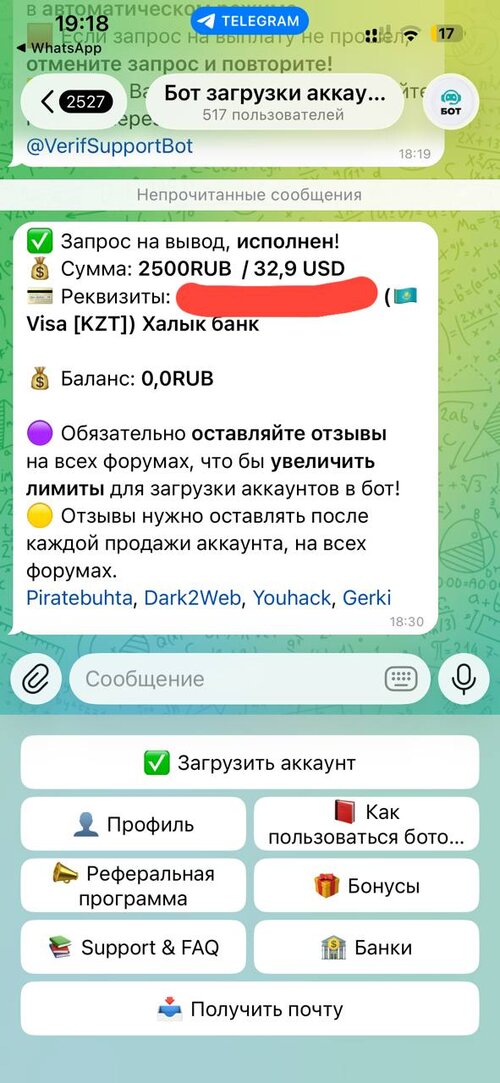Focus the Сообщение message field

tap(228, 679)
